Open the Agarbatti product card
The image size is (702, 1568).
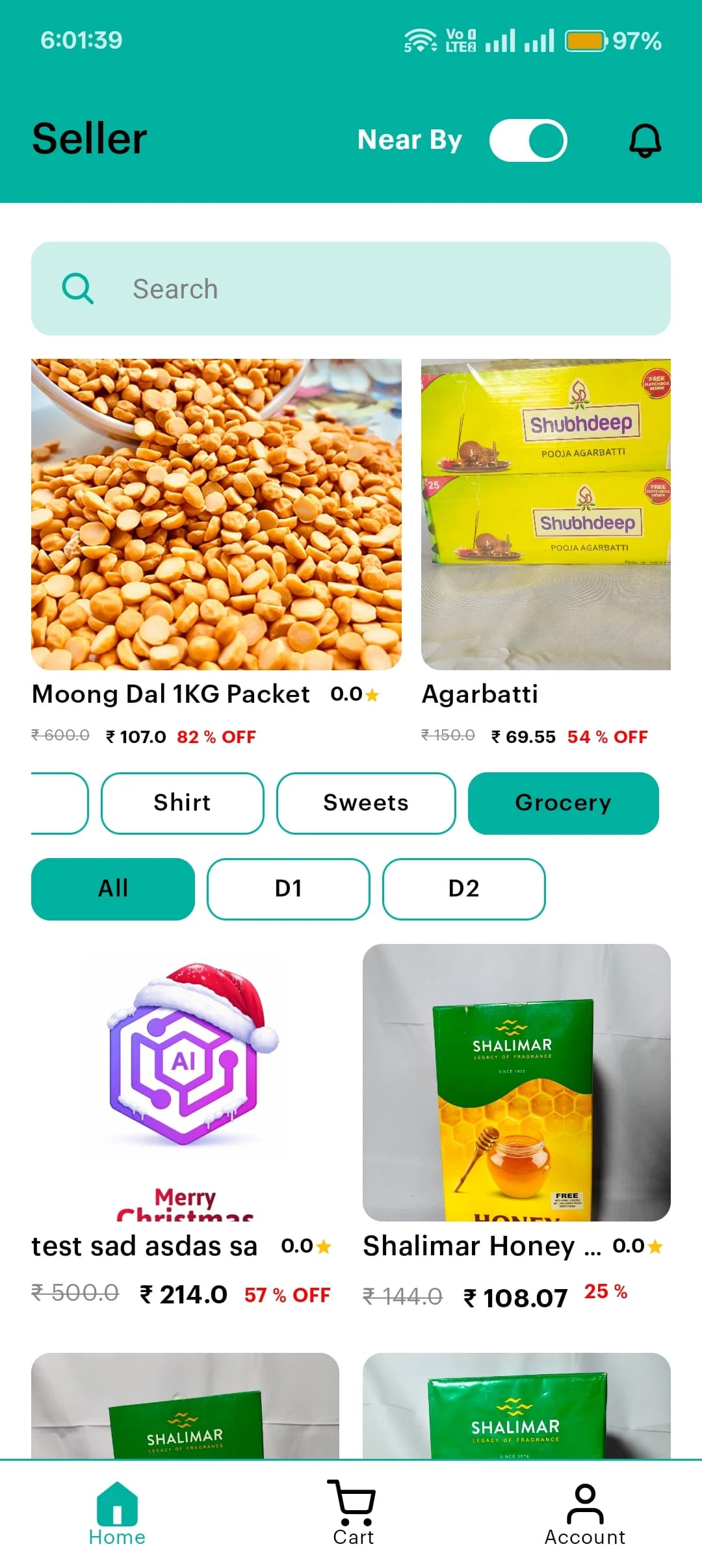tap(546, 515)
